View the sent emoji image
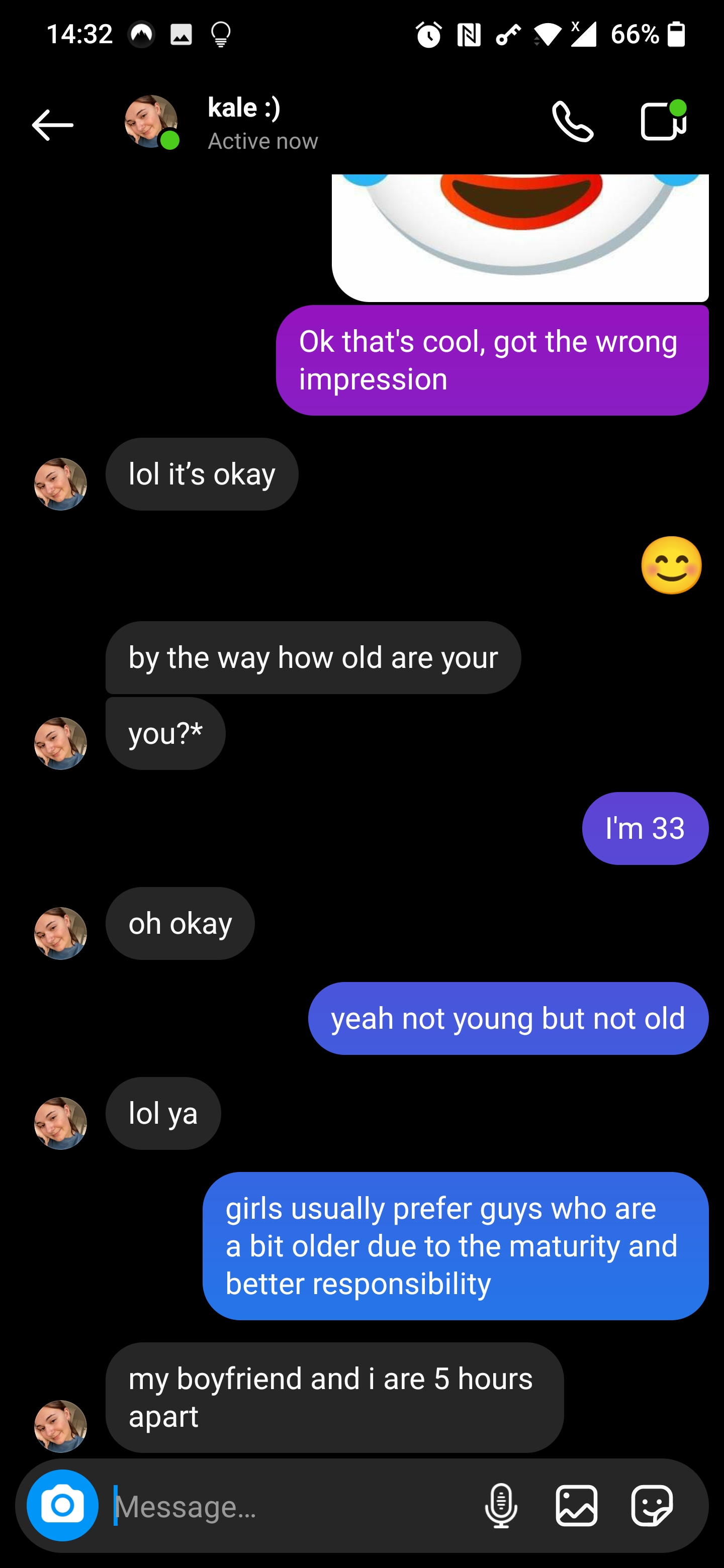 [520, 237]
